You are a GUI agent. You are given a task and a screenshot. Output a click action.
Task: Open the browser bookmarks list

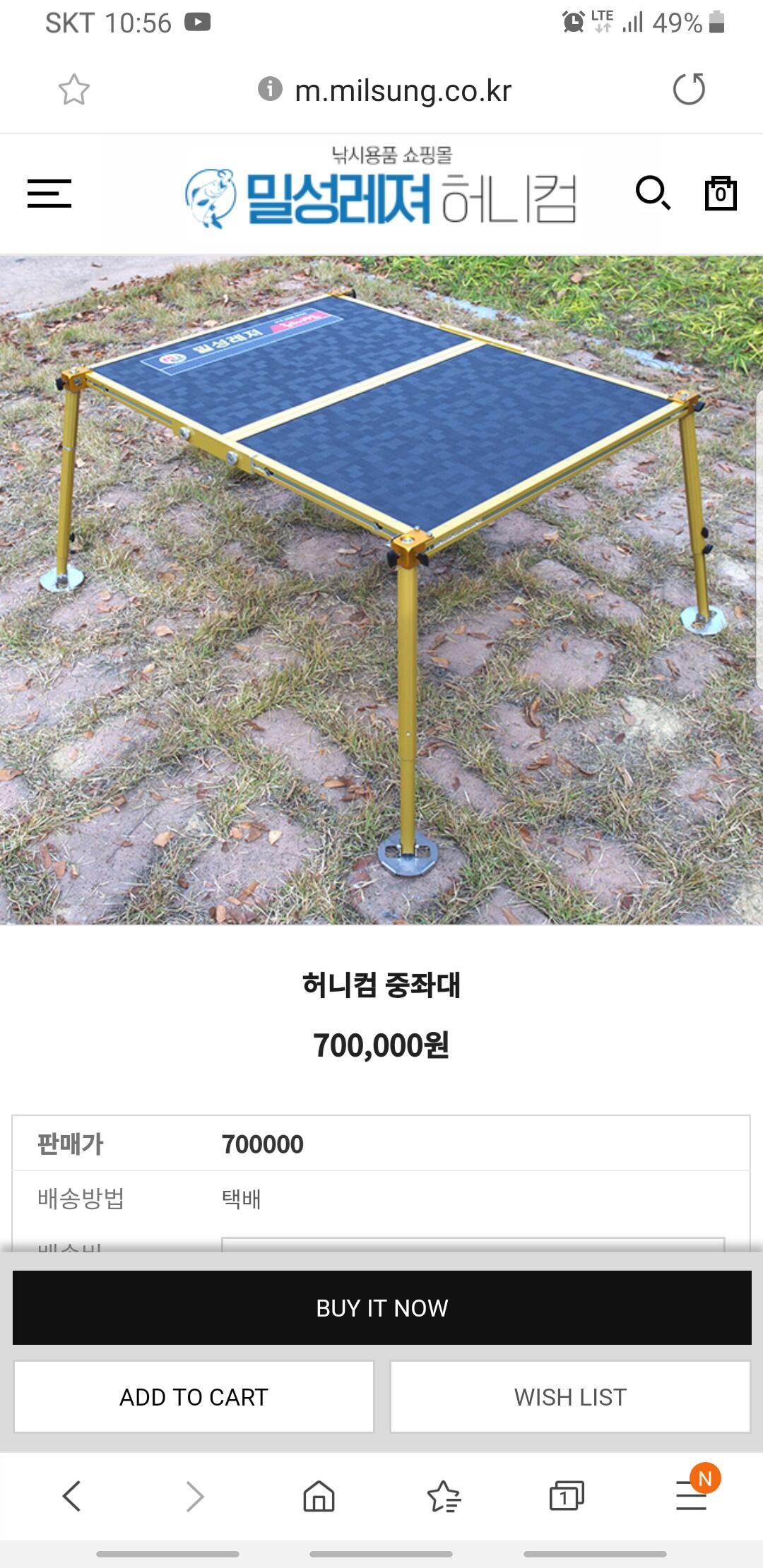coord(444,1495)
